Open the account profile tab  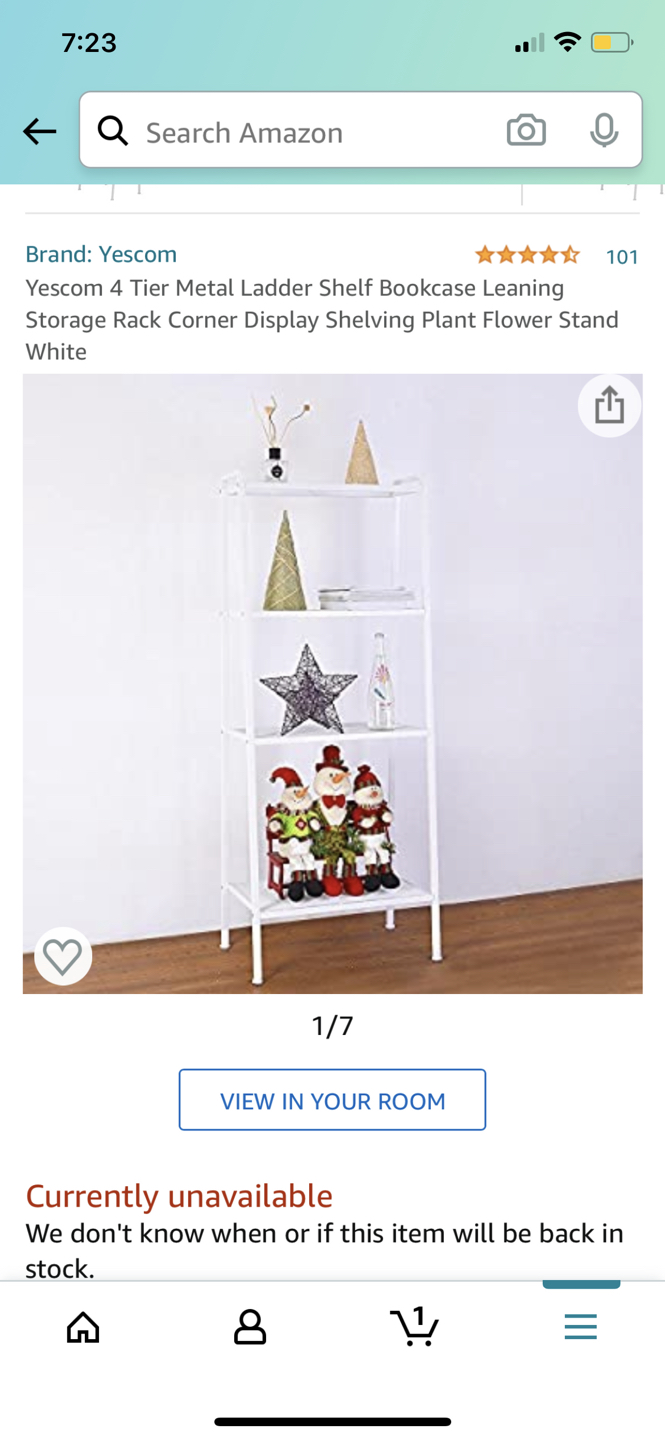(x=249, y=1327)
